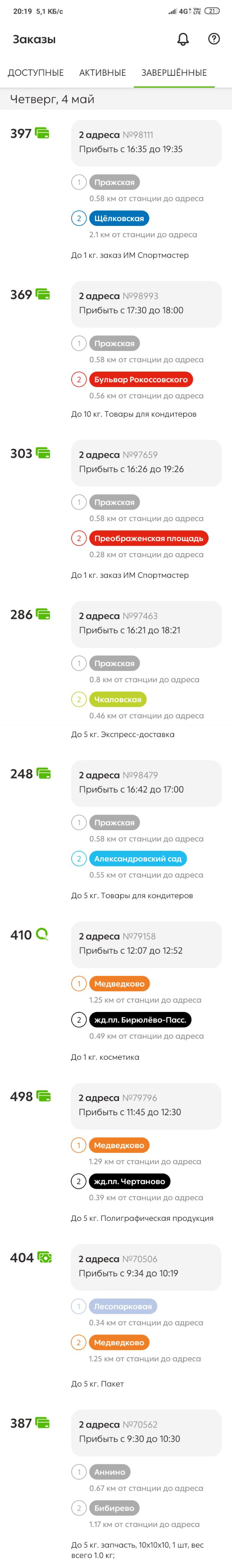Open order №98993
Screen dimensions: 232x1568
146,303
